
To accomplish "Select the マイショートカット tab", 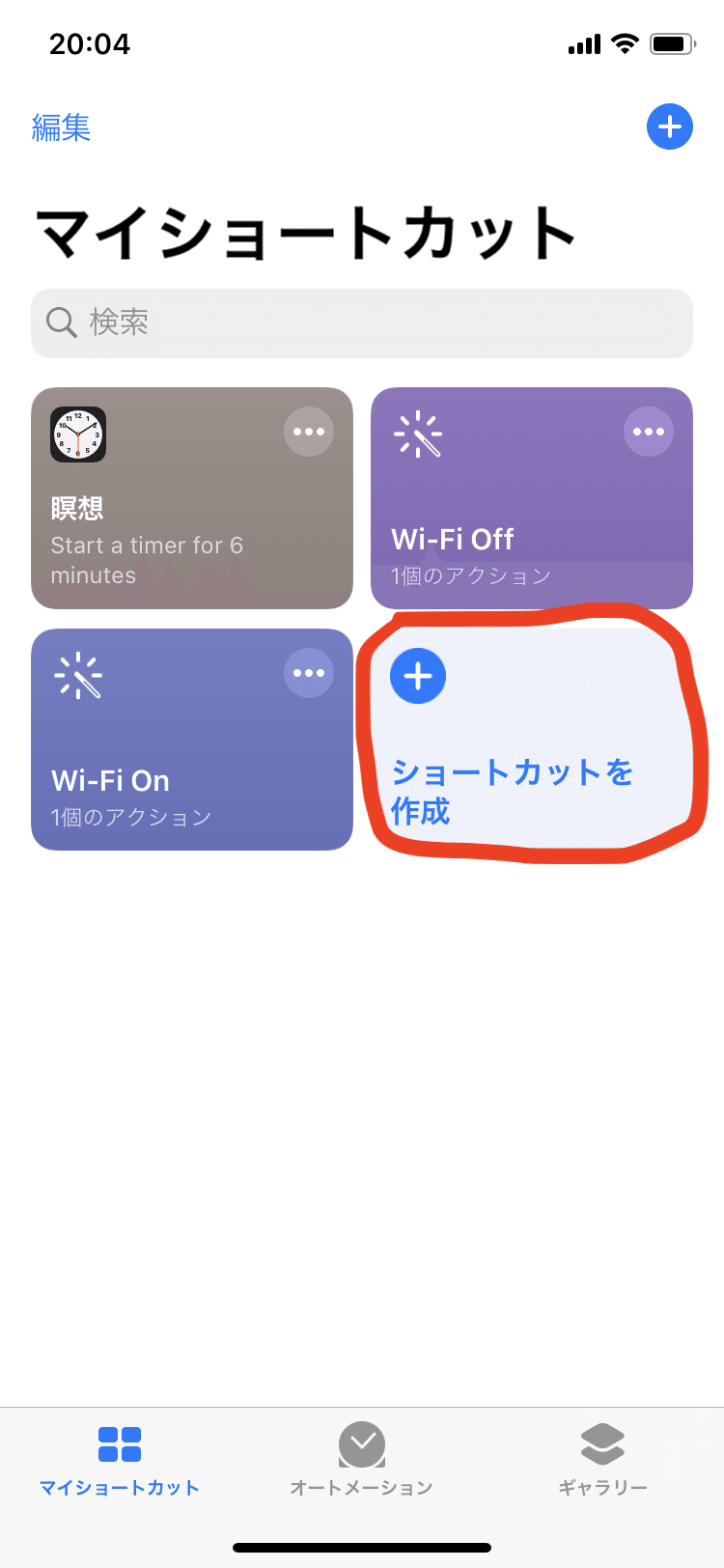I will 120,1458.
